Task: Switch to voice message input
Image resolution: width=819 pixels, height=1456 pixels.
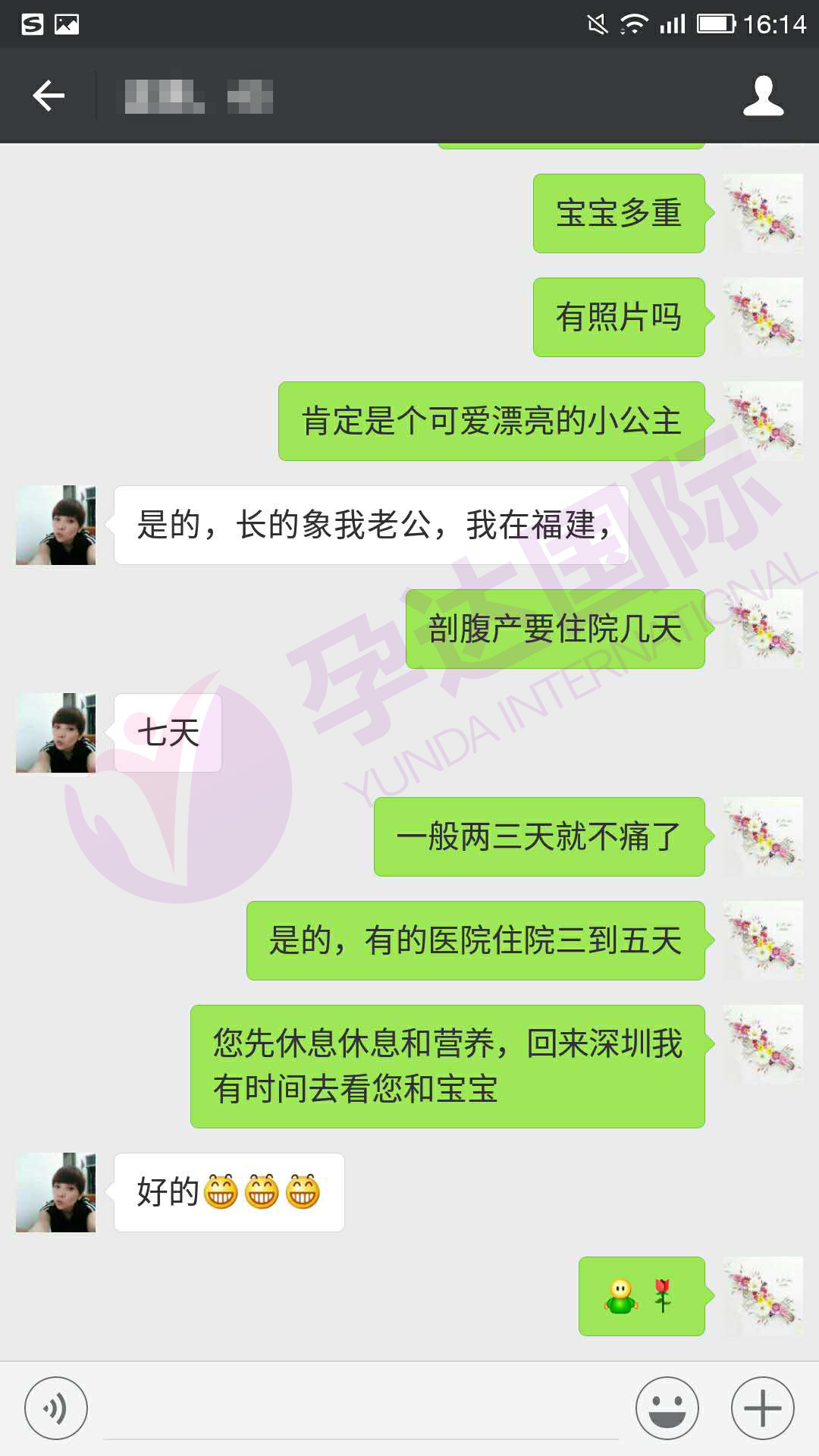Action: [56, 1408]
